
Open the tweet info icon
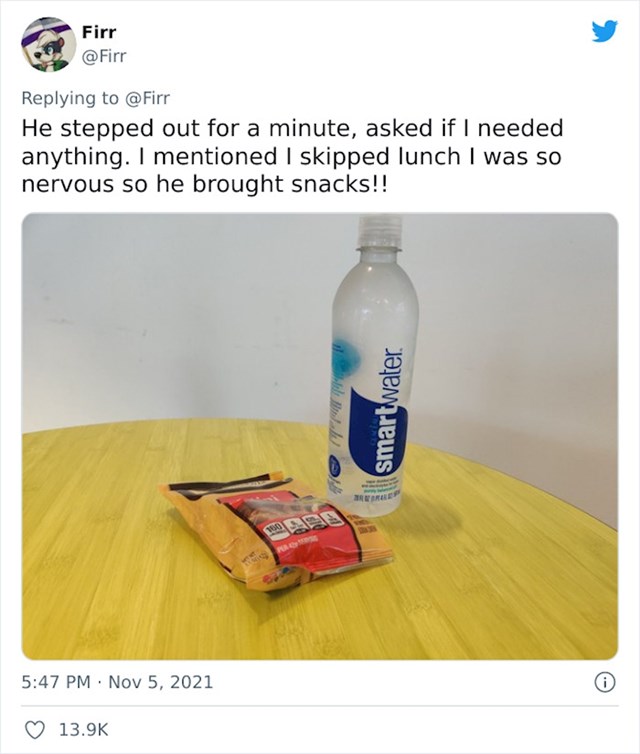click(x=604, y=683)
